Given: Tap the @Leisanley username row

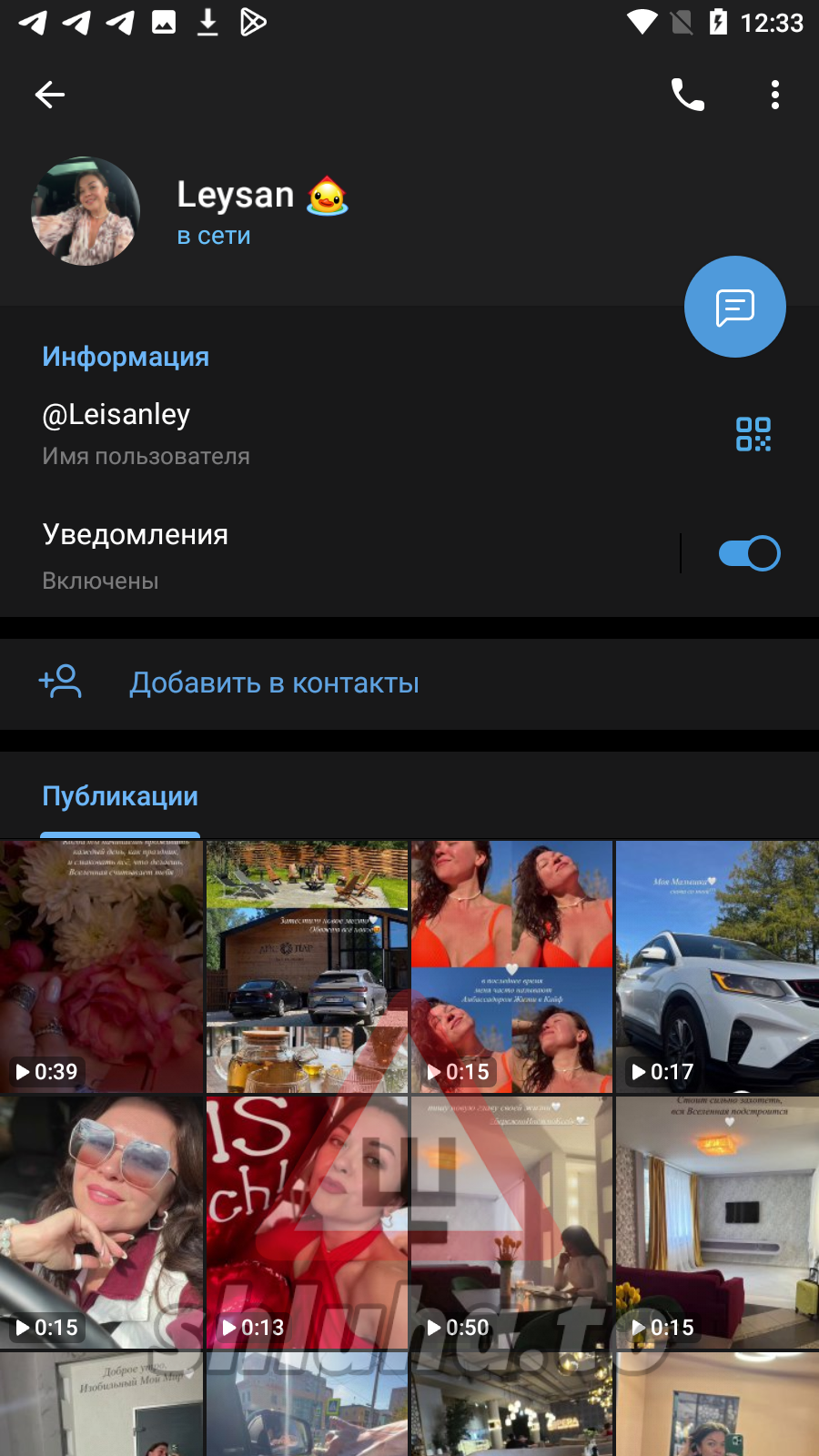Looking at the screenshot, I should click(273, 433).
